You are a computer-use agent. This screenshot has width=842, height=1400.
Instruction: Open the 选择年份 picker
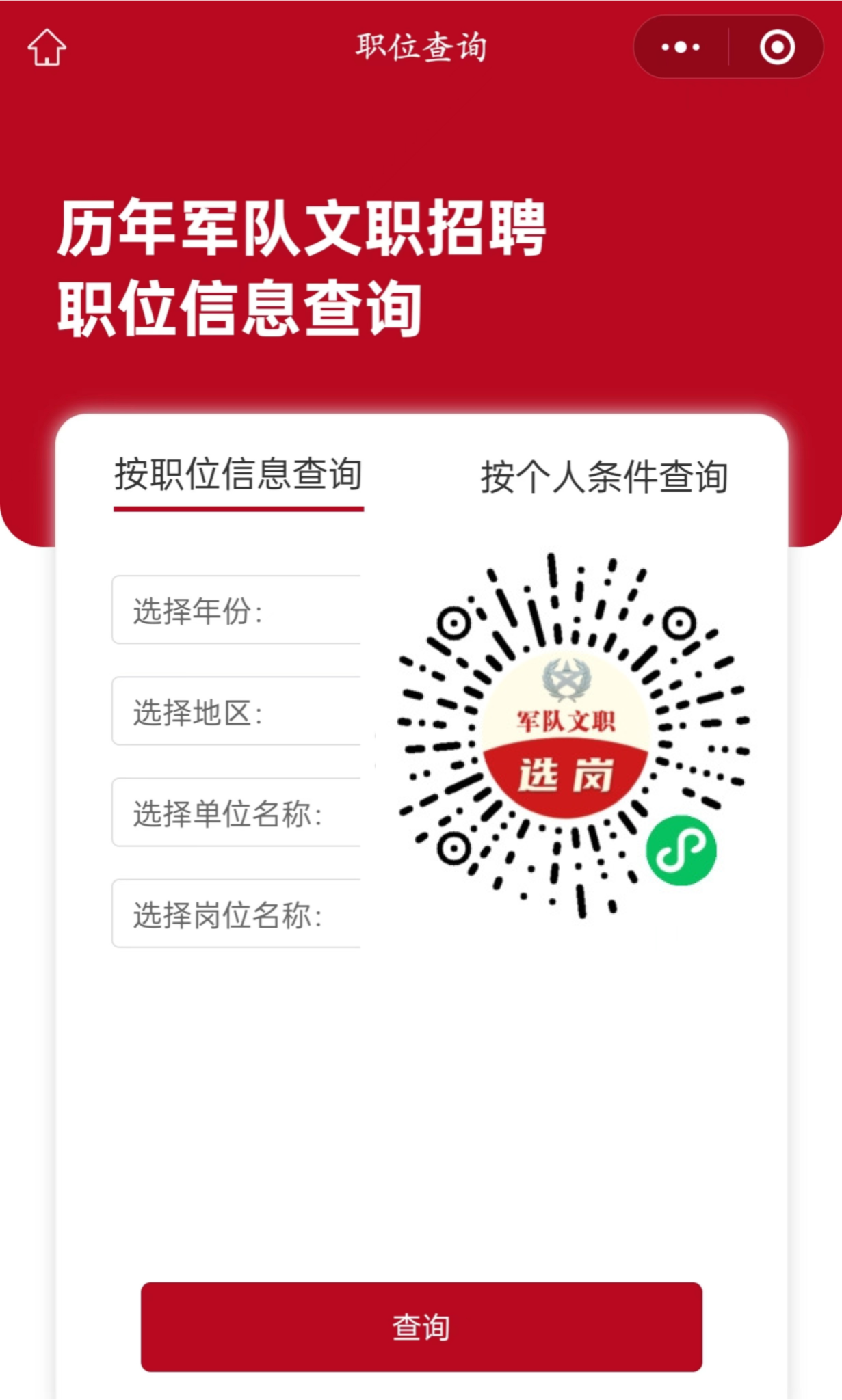pos(237,610)
